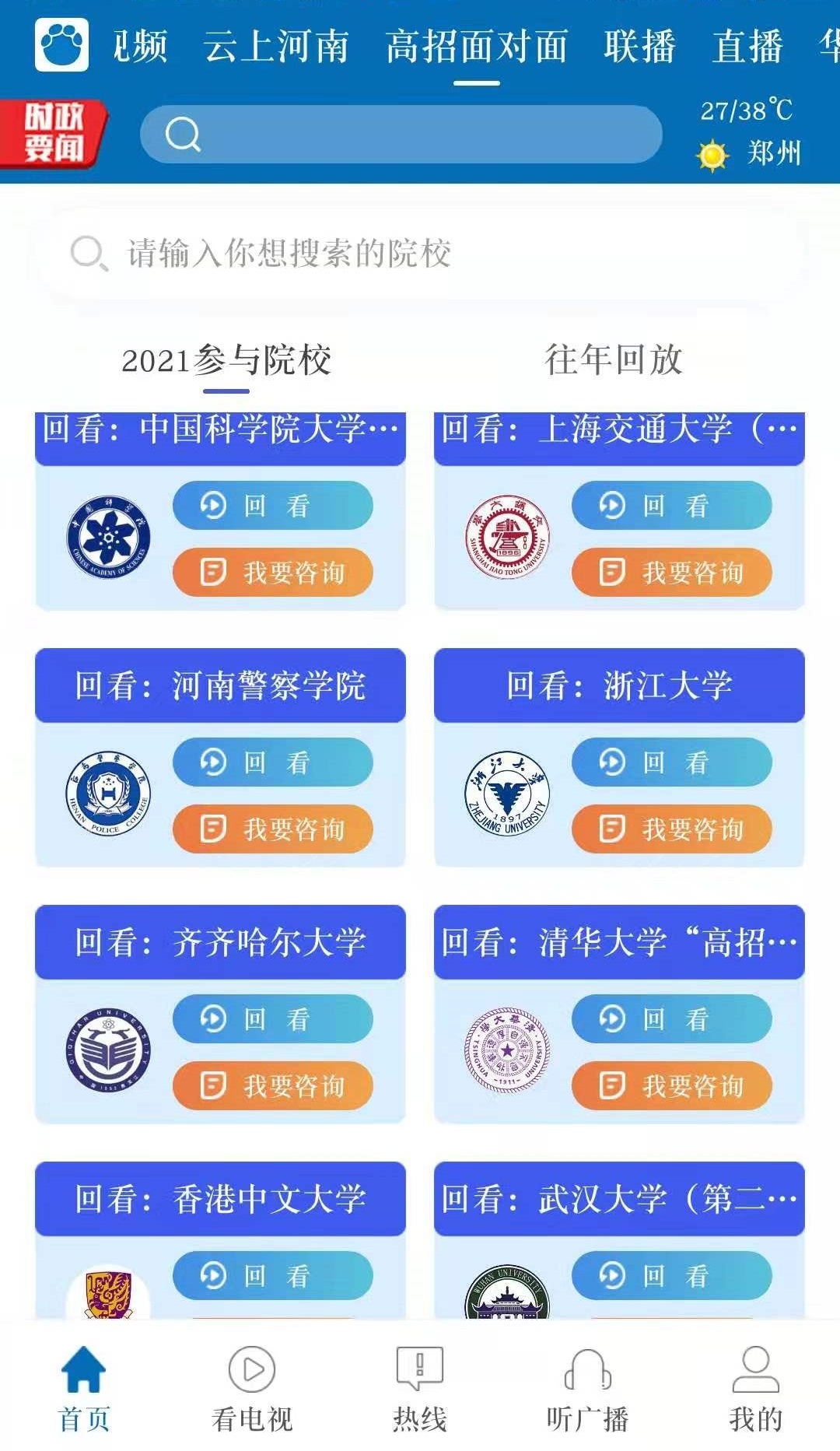Focus the 请输入你想搜索的院校 search field
The image size is (840, 1451).
(x=420, y=254)
